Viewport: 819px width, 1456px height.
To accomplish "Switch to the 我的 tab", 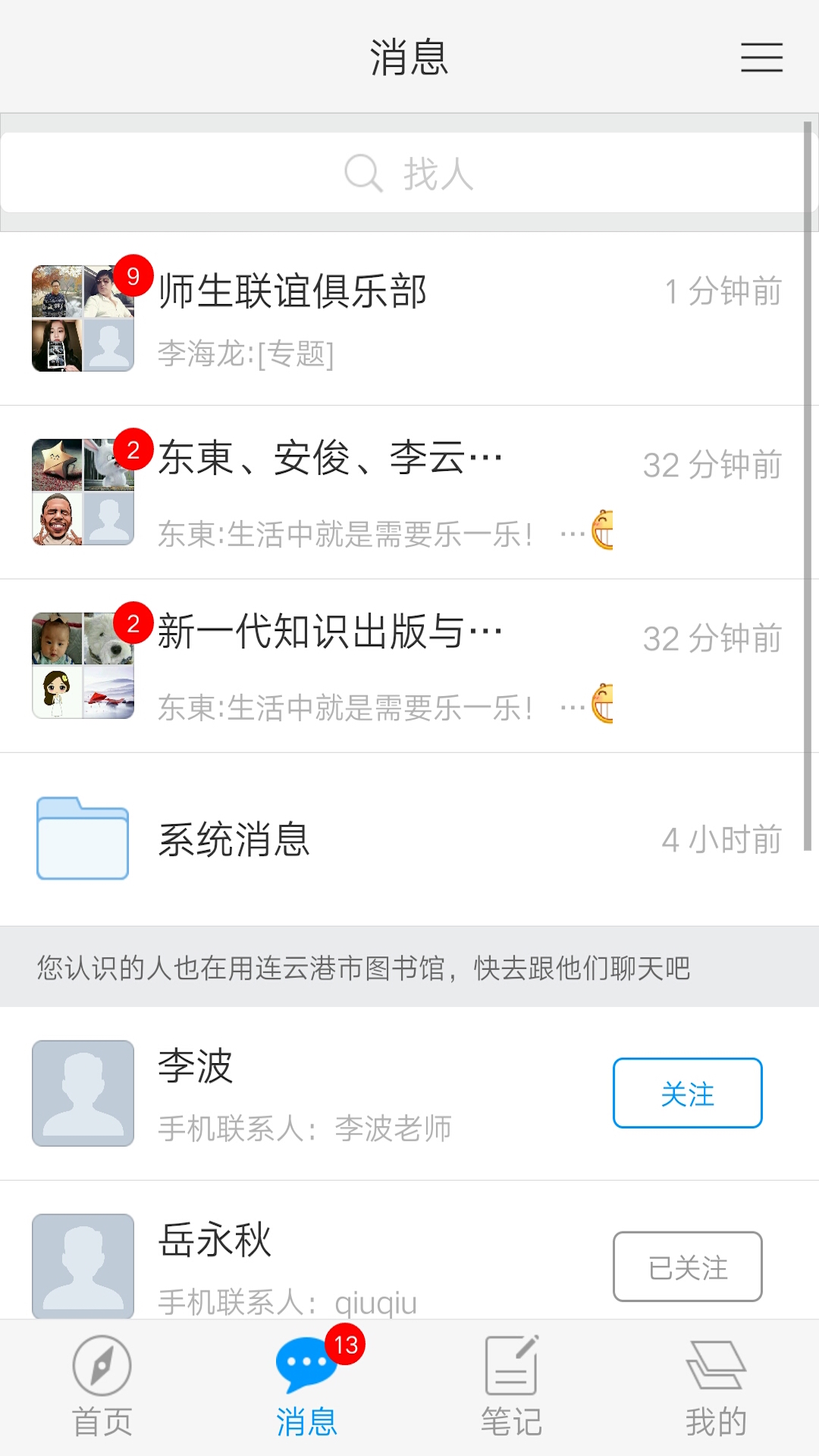I will point(716,1388).
